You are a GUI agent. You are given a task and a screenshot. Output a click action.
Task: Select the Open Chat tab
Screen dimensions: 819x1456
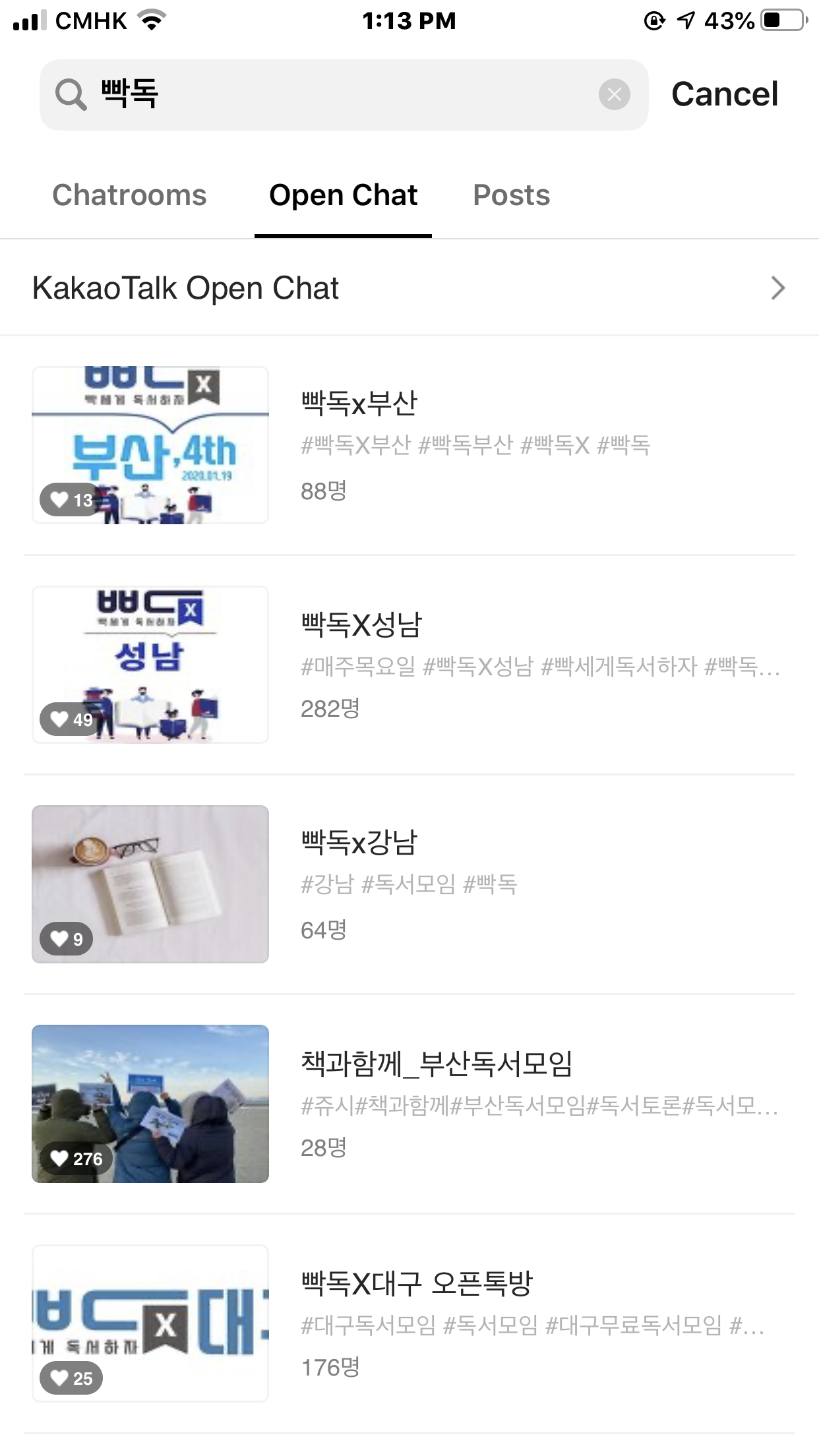[x=343, y=195]
